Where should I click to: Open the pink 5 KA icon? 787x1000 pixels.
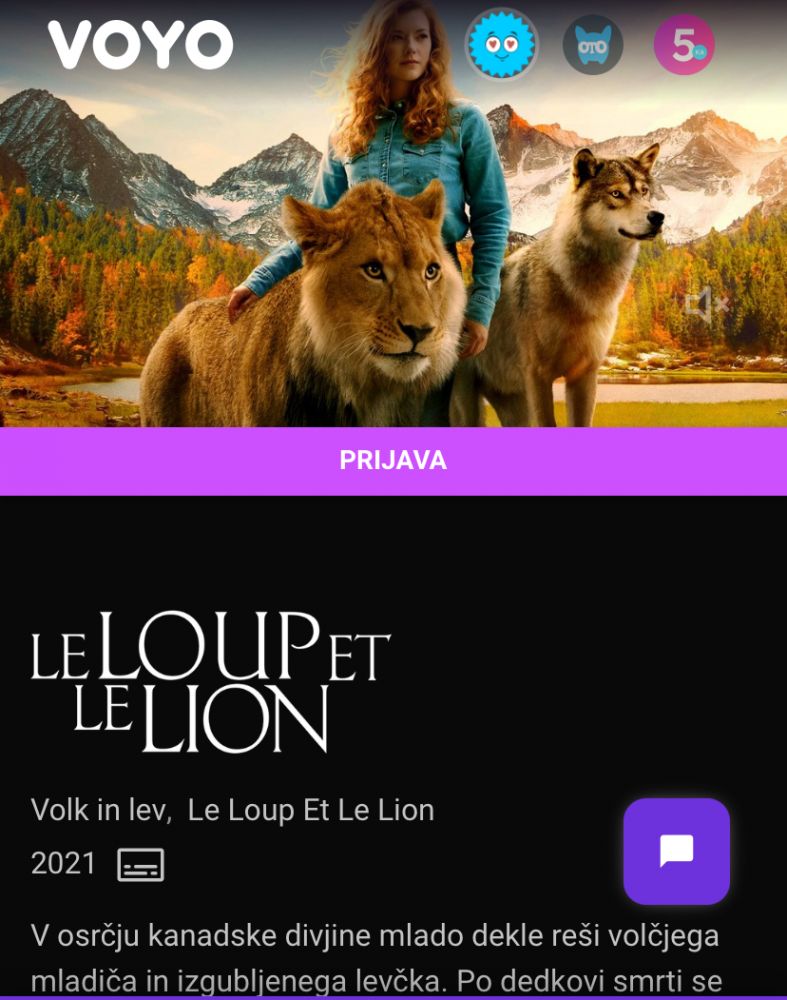point(684,45)
